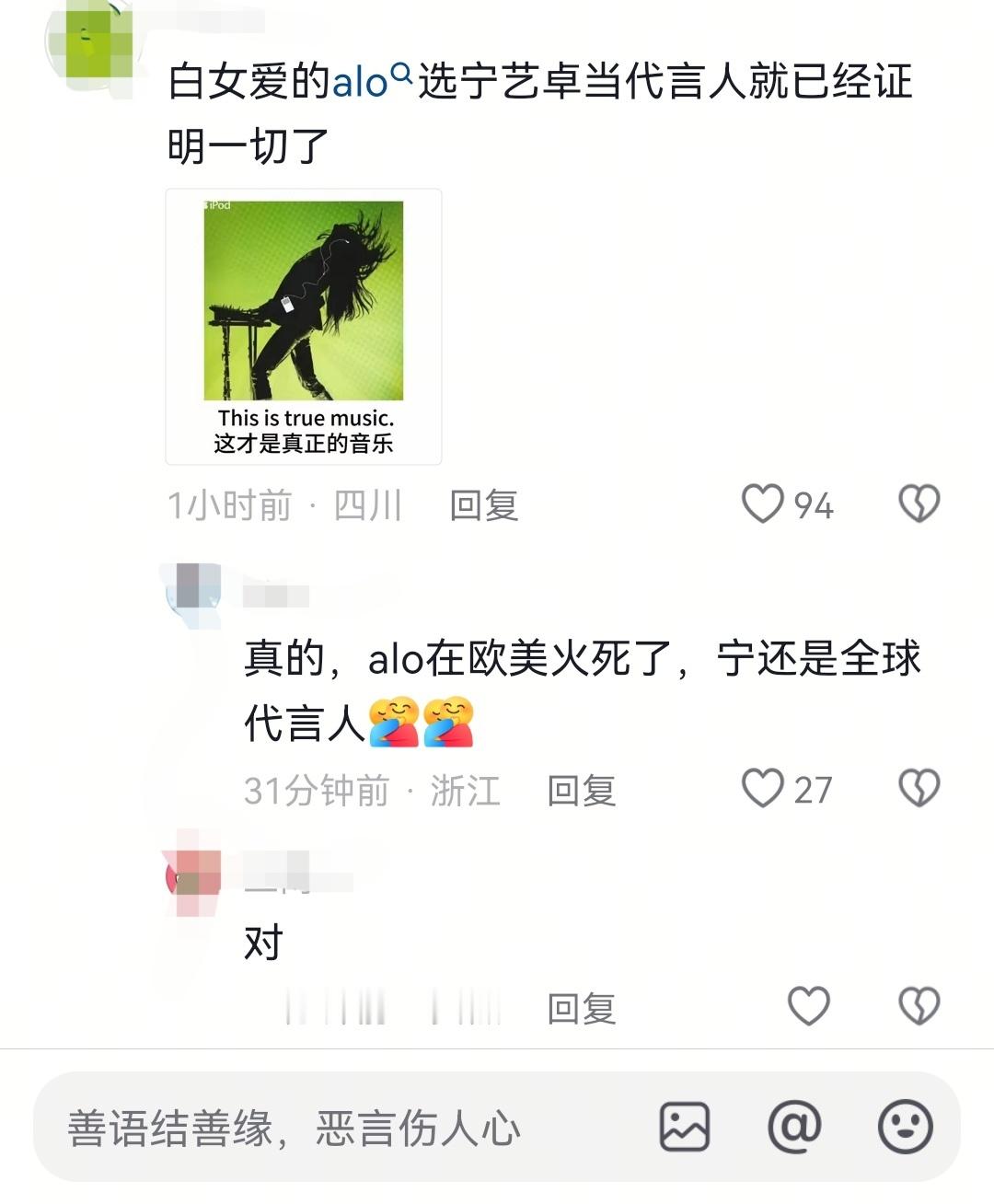This screenshot has width=994, height=1204.
Task: Open the emoji picker
Action: (x=906, y=1127)
